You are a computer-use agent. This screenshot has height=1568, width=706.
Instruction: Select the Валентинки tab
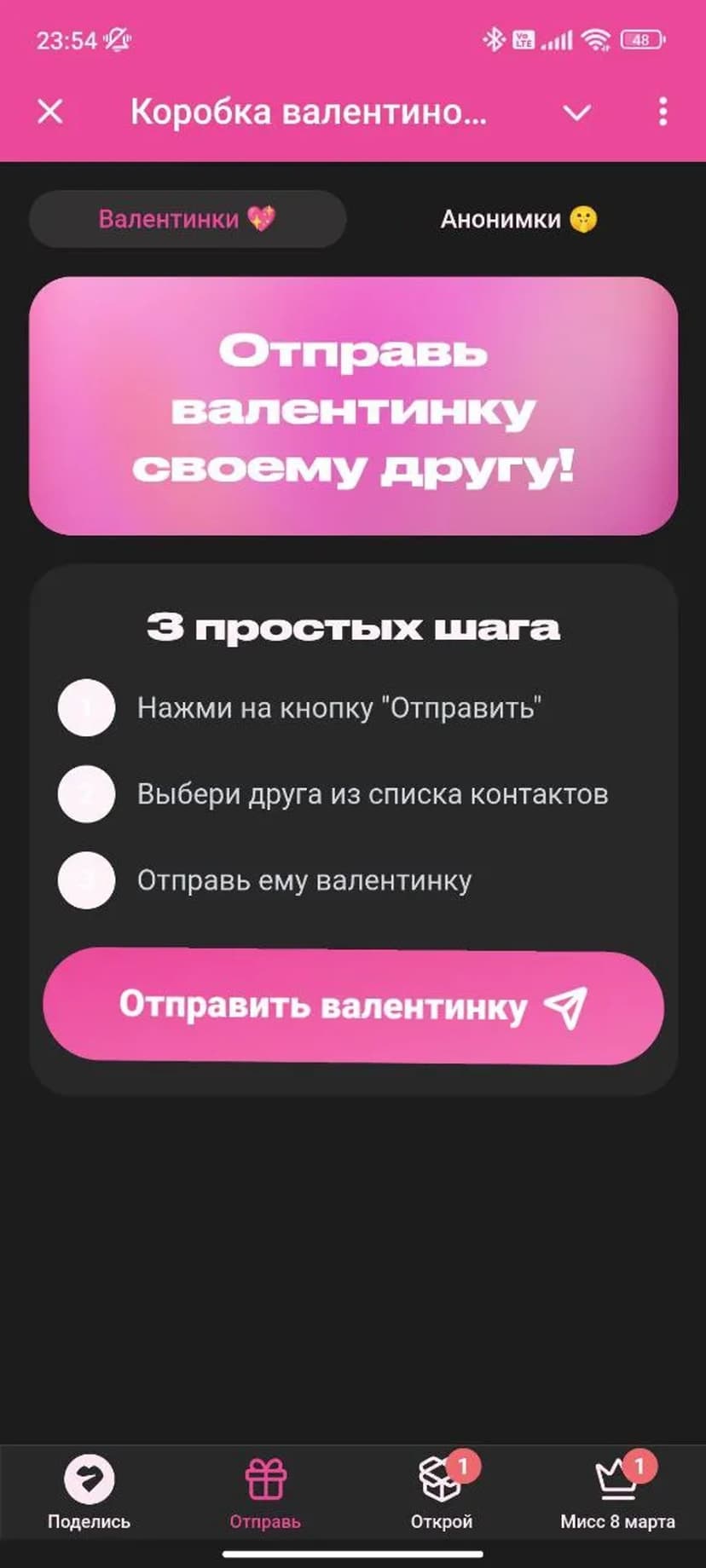(x=188, y=219)
